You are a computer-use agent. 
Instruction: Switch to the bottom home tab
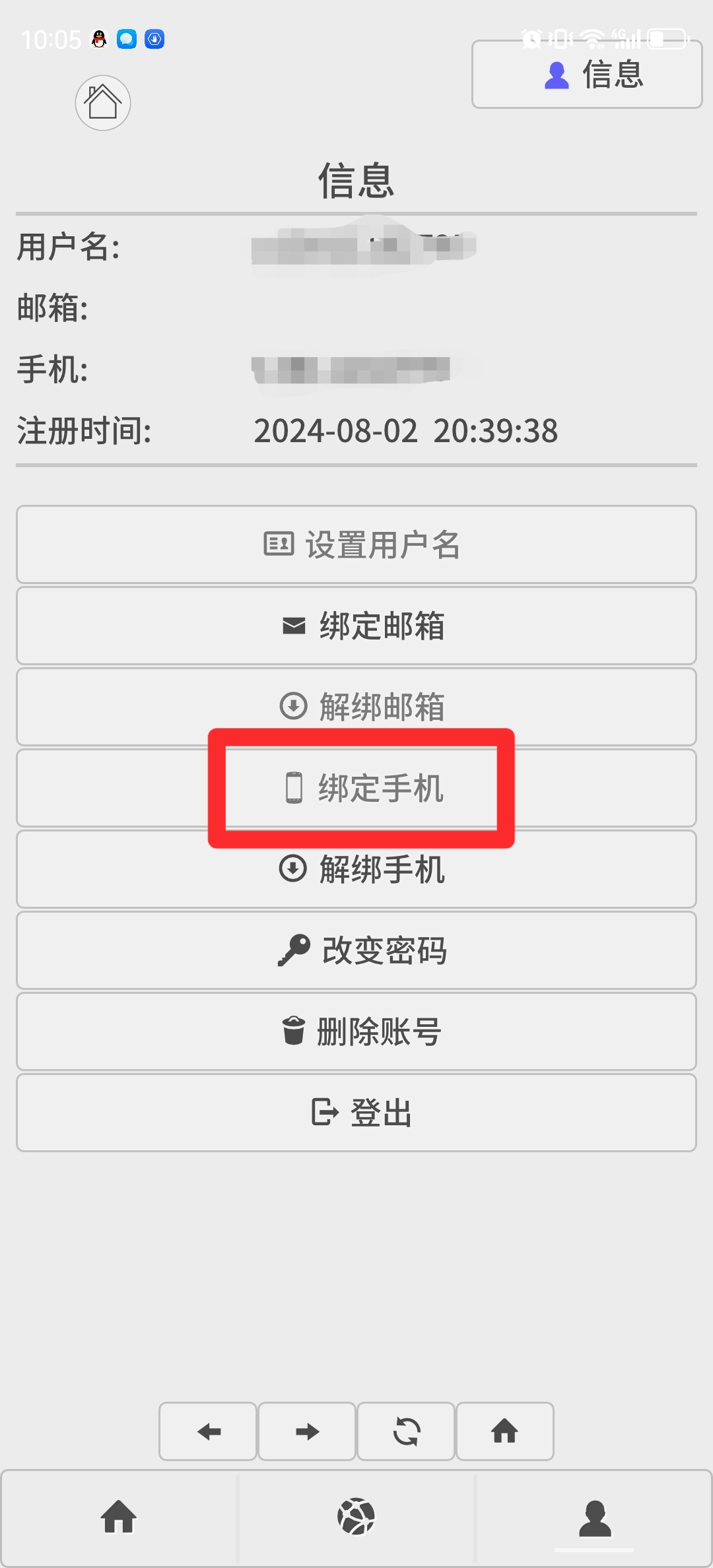[119, 1517]
